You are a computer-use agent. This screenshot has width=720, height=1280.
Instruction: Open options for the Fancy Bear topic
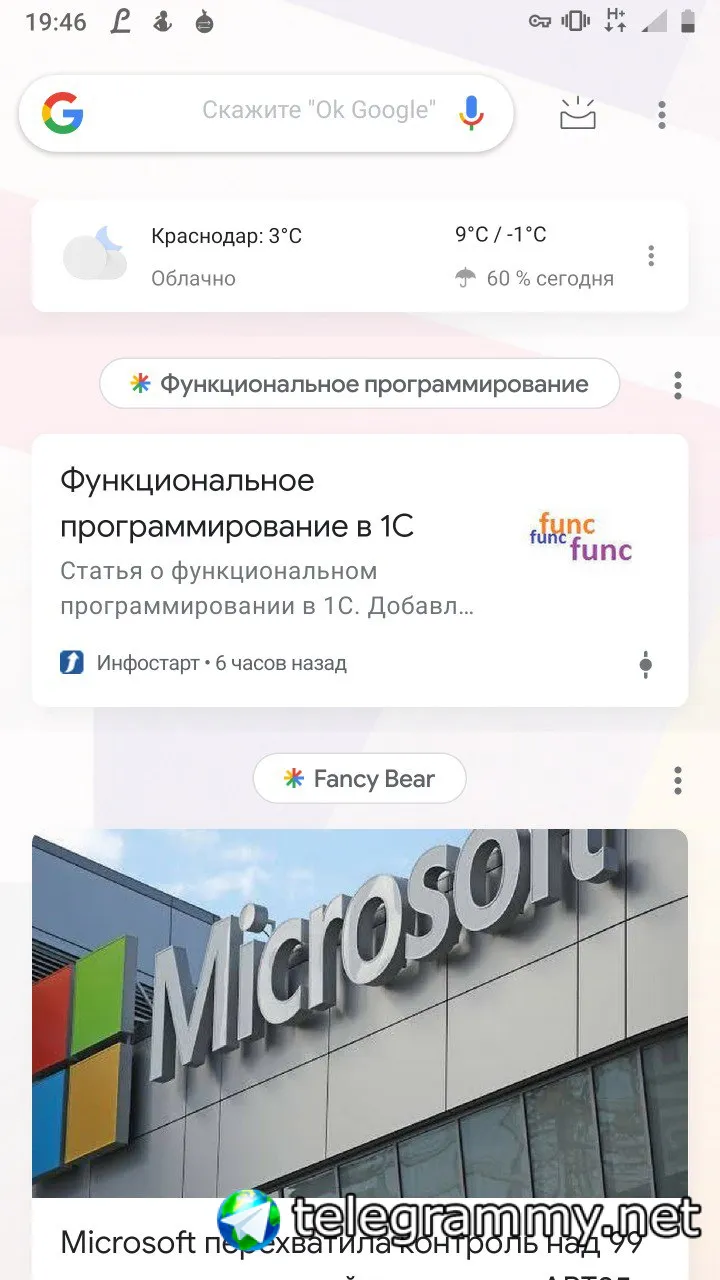click(677, 780)
